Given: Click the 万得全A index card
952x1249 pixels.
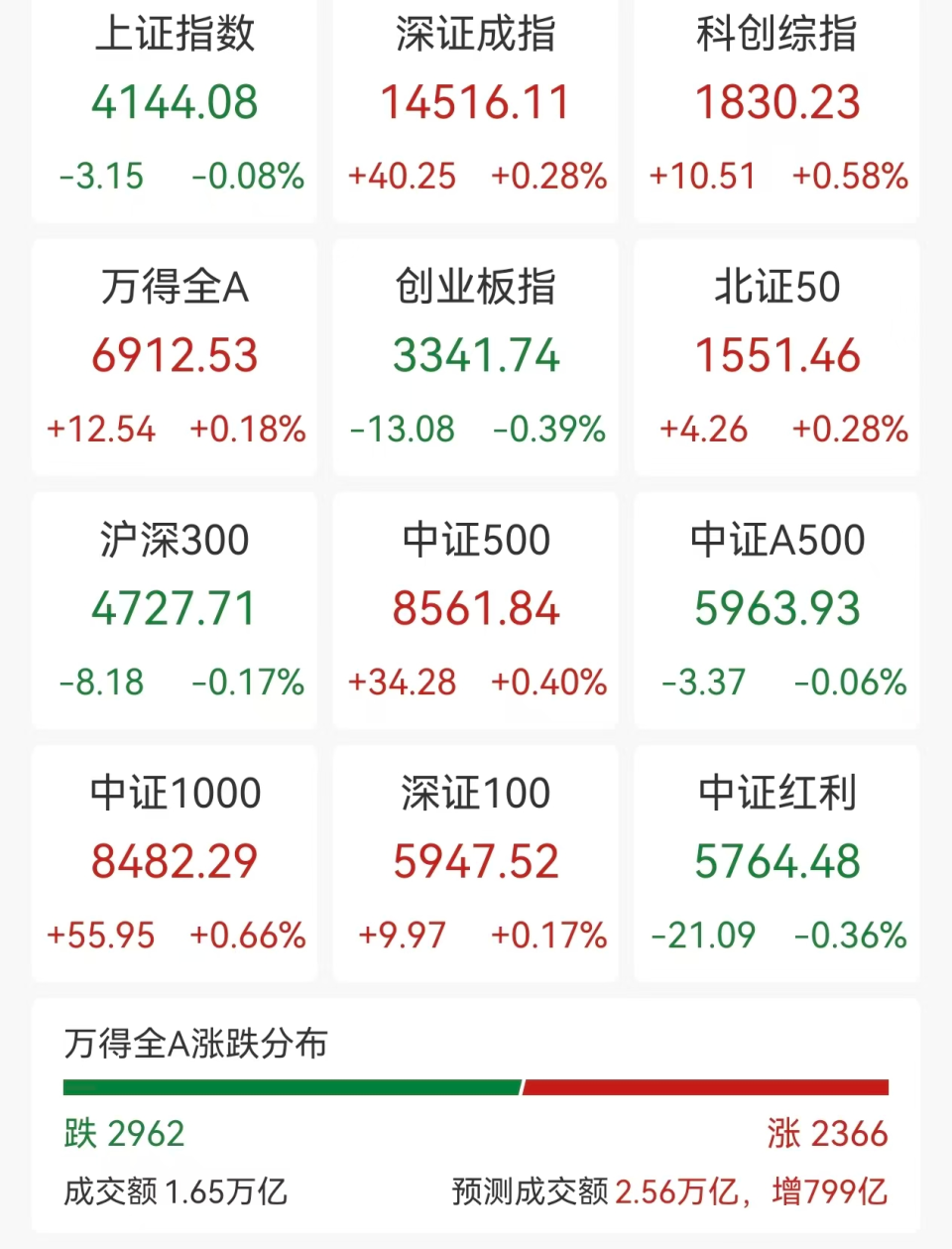Looking at the screenshot, I should pos(175,357).
